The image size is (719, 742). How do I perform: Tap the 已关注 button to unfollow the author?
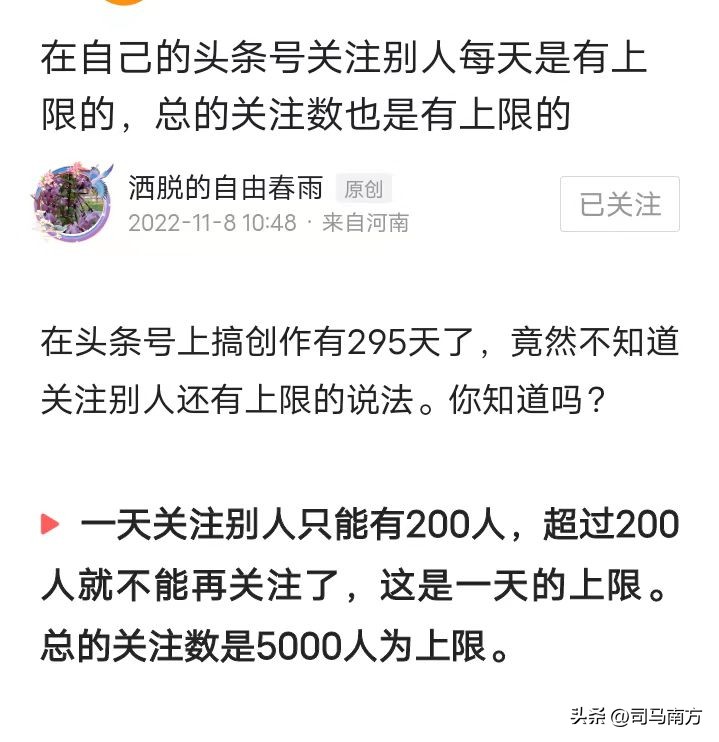pos(619,204)
